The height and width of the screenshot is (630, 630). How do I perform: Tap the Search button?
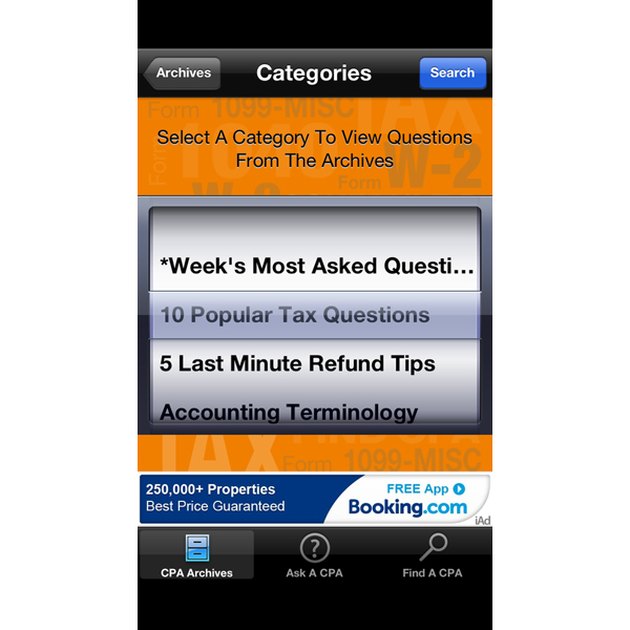(x=452, y=73)
